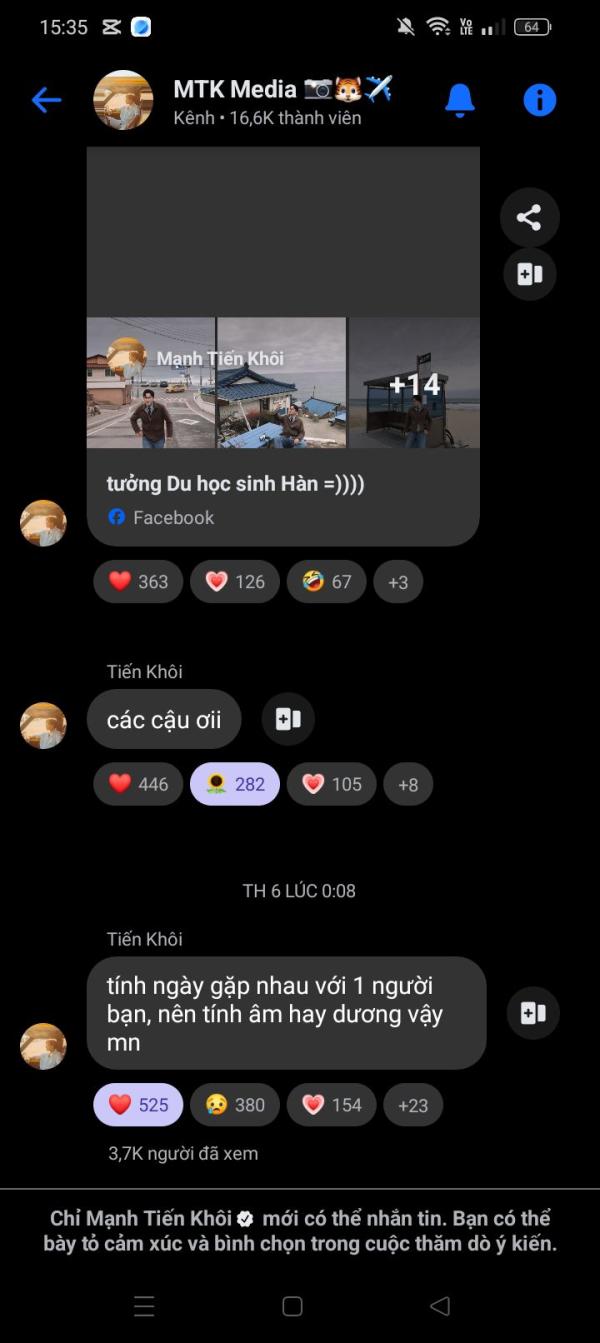Add reaction beside "các cậu ơii" message
Screen dimensions: 600x1343
(x=288, y=719)
